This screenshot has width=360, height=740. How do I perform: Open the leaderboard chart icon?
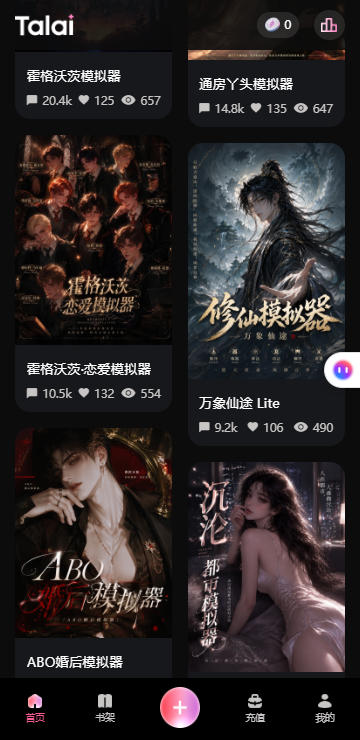tap(329, 25)
